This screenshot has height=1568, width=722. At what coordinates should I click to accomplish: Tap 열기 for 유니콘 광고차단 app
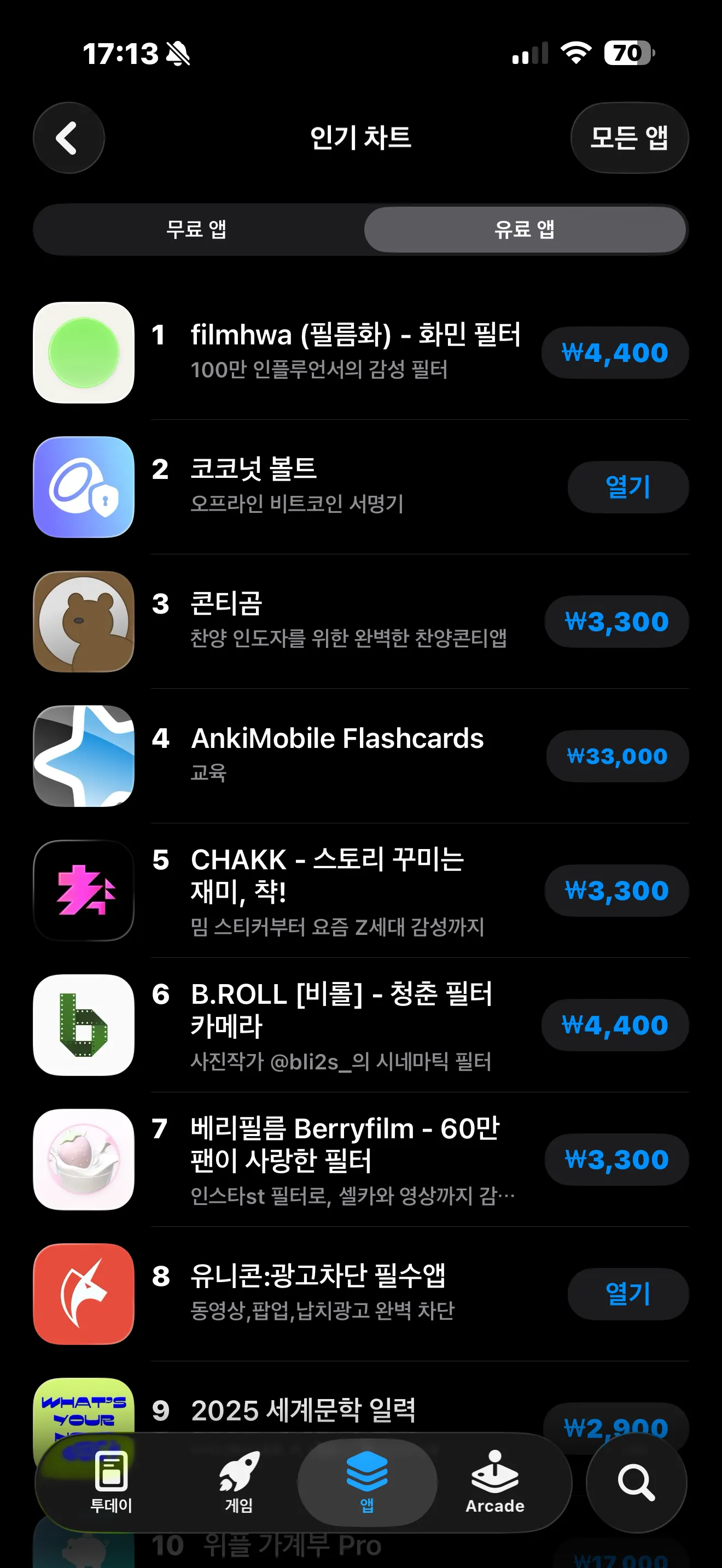pyautogui.click(x=627, y=1294)
